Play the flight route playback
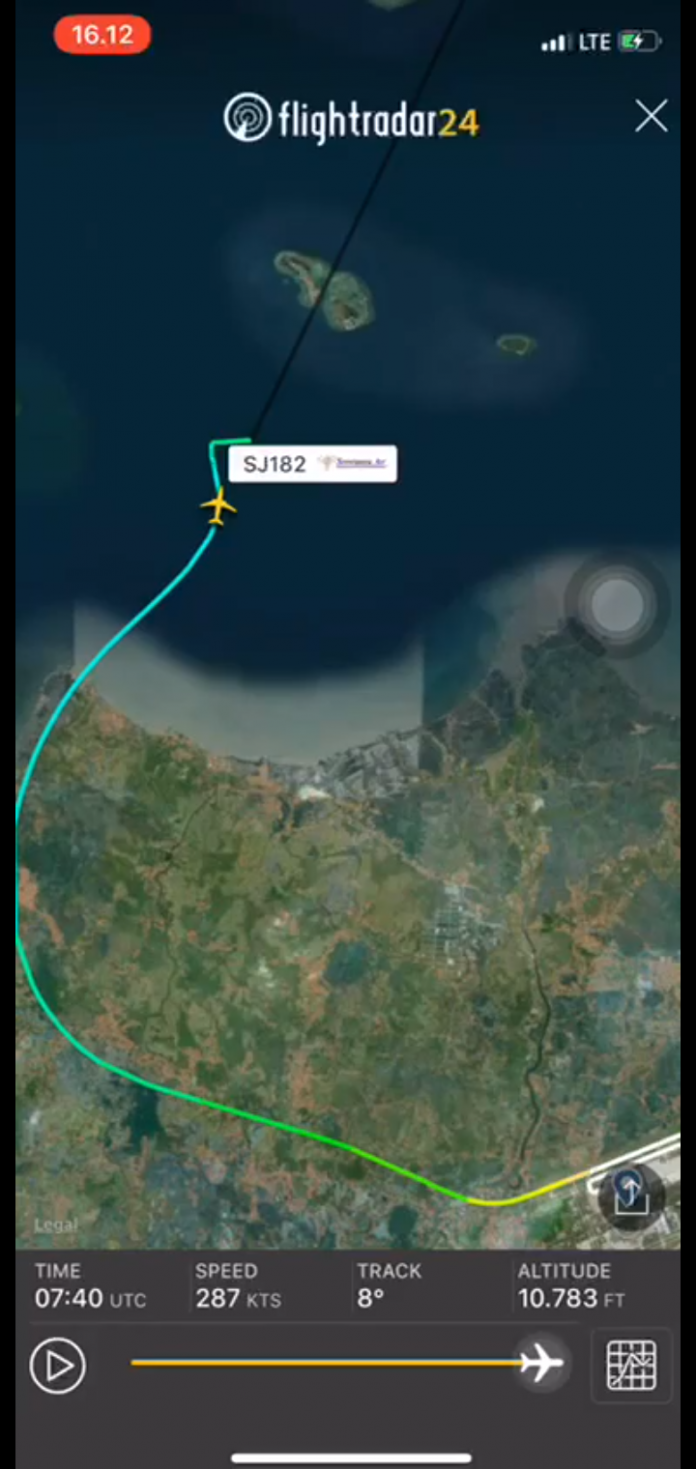Viewport: 696px width, 1469px height. tap(57, 1365)
